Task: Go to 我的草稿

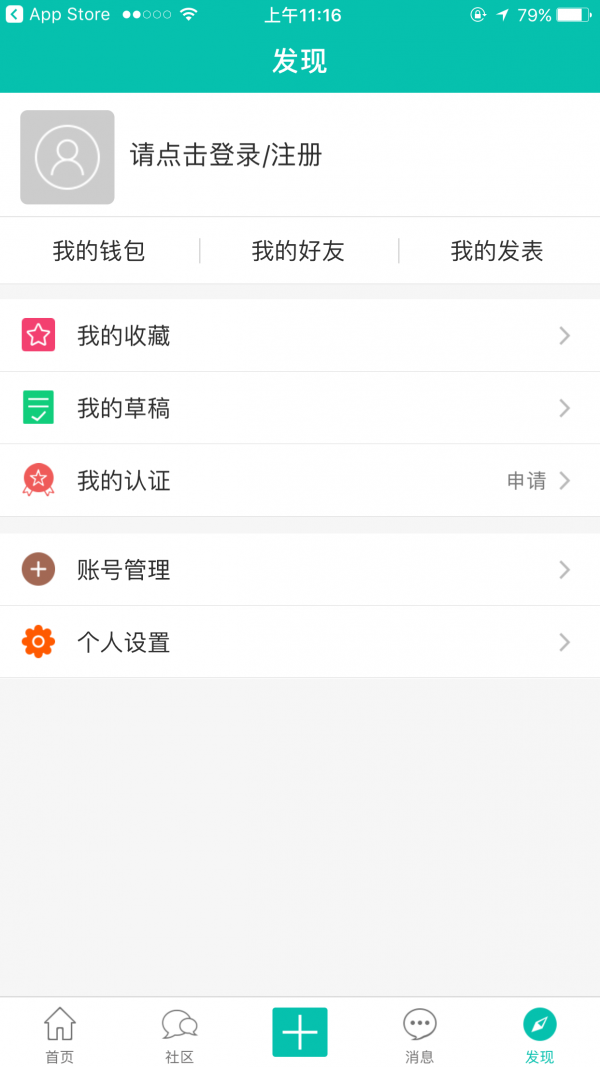Action: (x=300, y=408)
